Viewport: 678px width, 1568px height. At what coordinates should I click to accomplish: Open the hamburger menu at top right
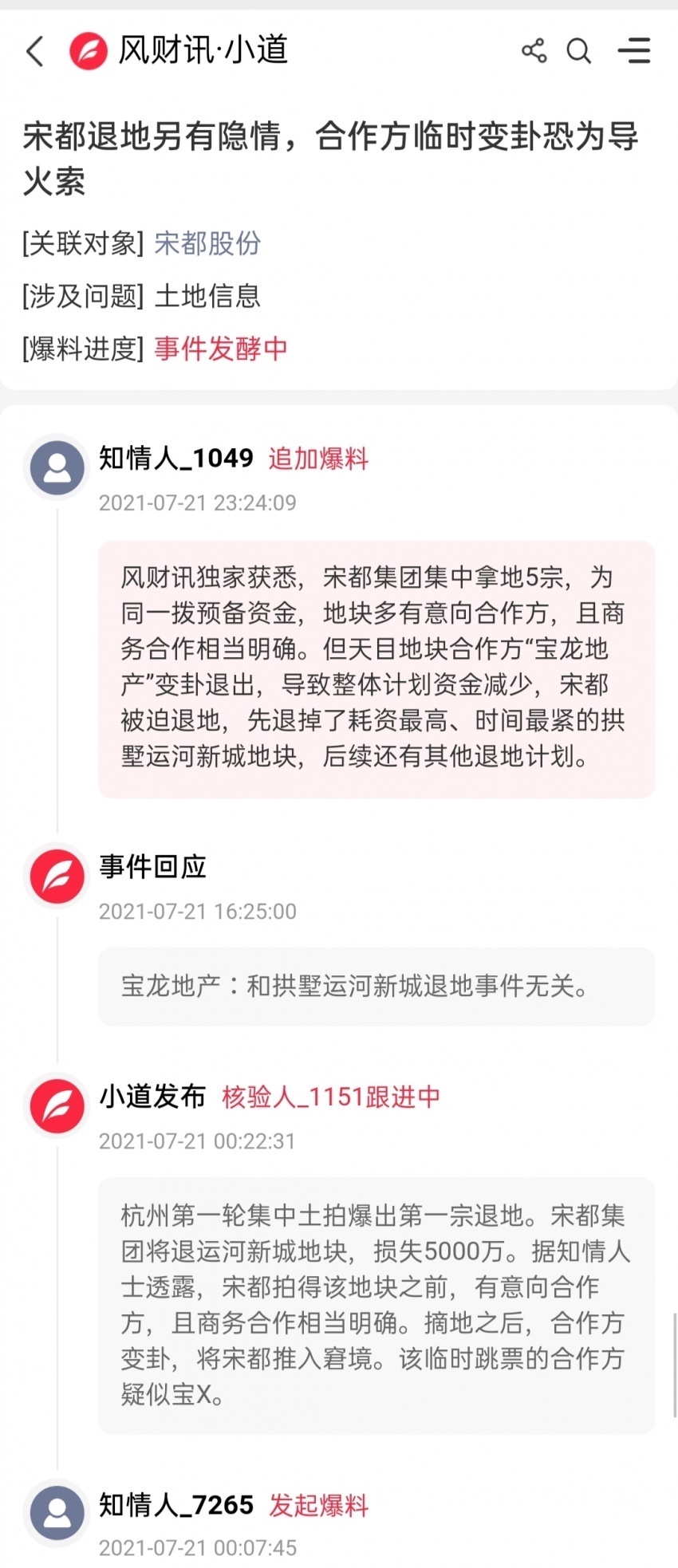point(635,50)
